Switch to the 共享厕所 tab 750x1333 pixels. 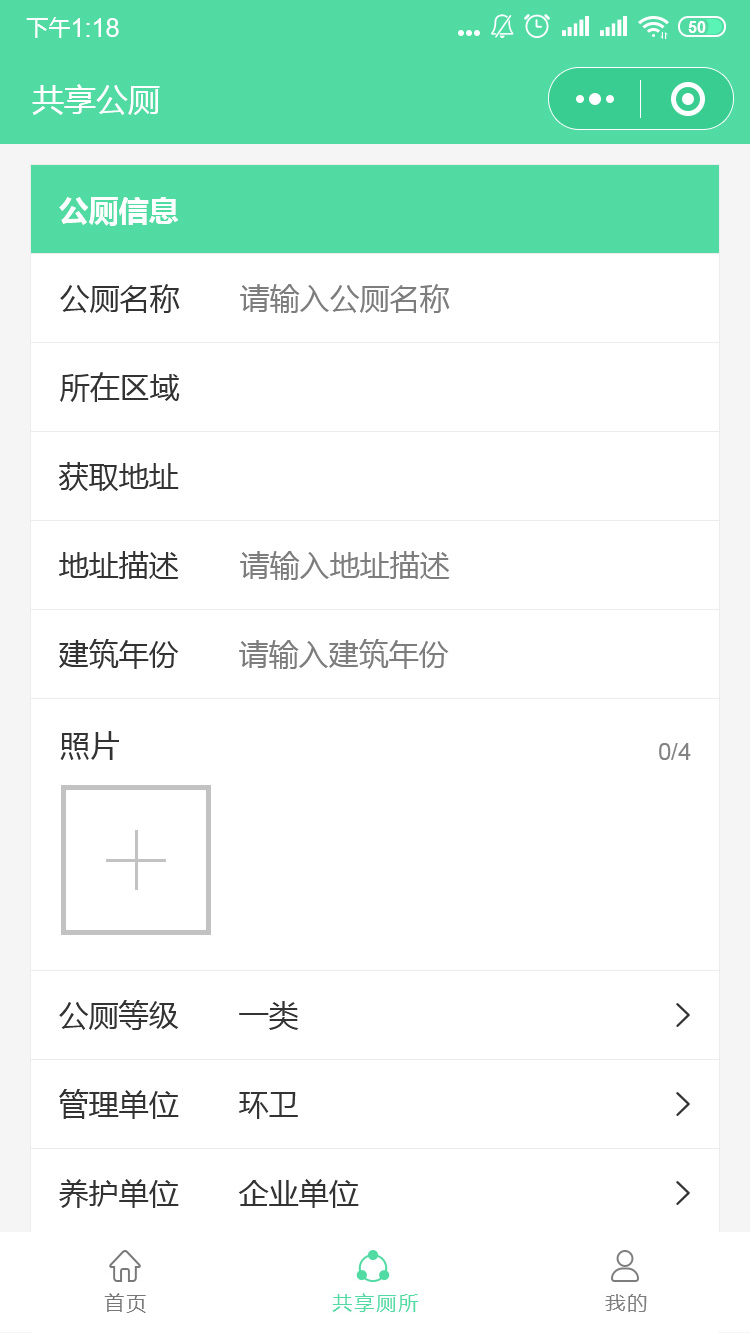pos(375,1282)
